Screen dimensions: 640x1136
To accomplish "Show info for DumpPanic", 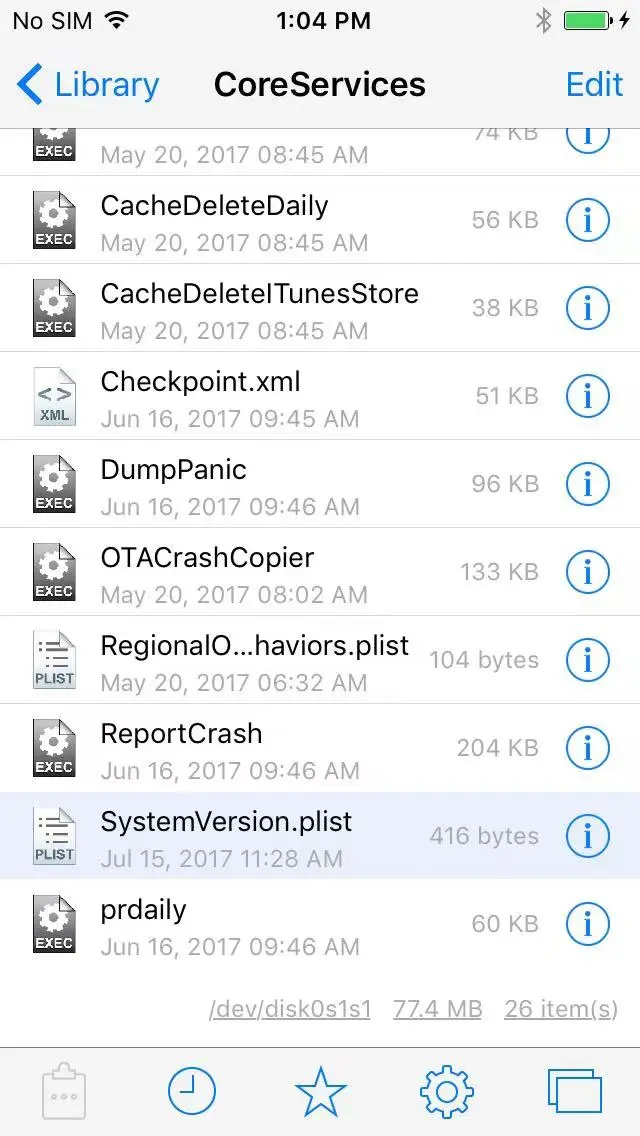I will tap(588, 484).
